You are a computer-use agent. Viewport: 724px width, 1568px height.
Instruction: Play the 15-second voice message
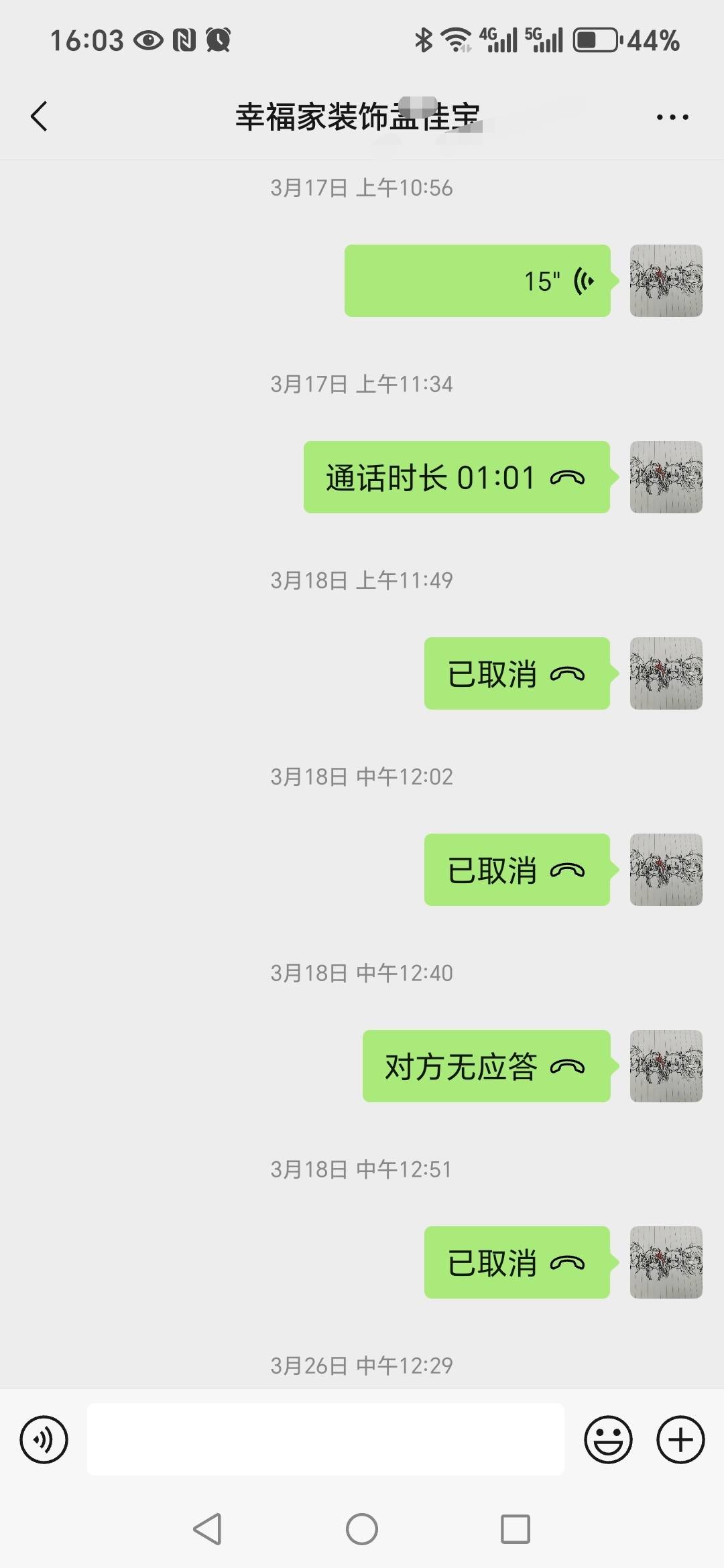click(x=477, y=281)
